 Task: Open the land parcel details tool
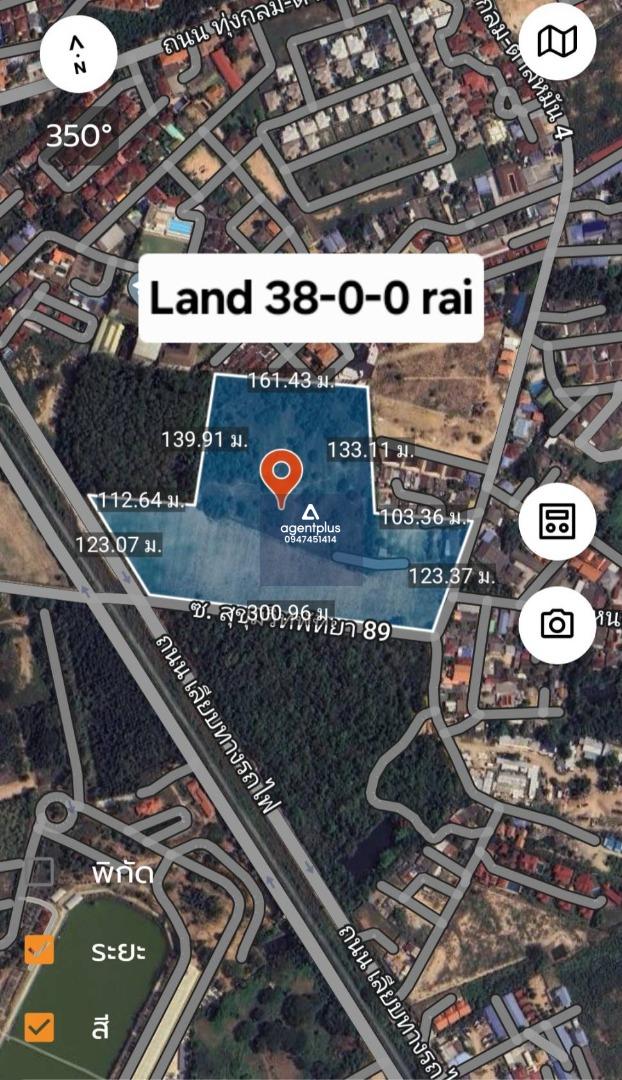coord(557,521)
